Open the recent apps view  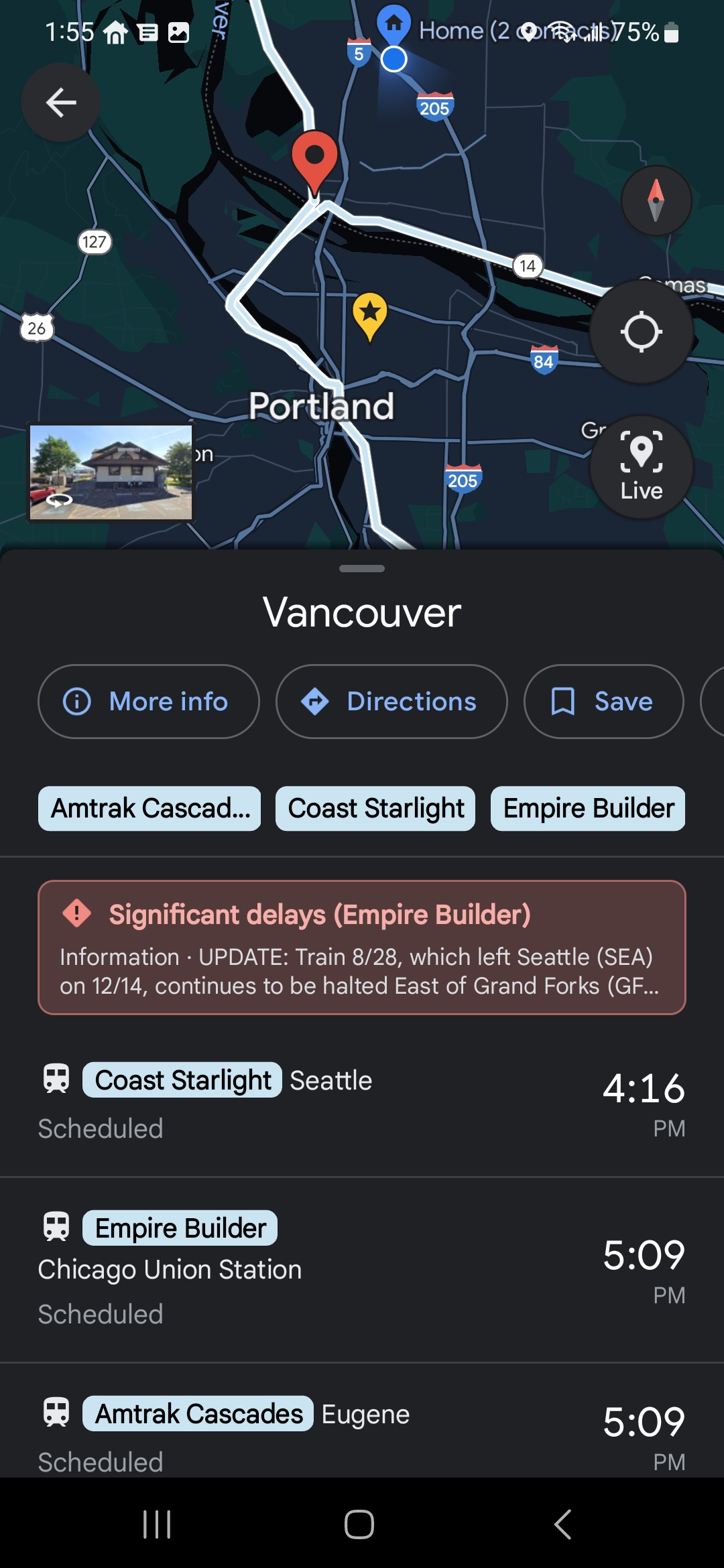tap(157, 1524)
